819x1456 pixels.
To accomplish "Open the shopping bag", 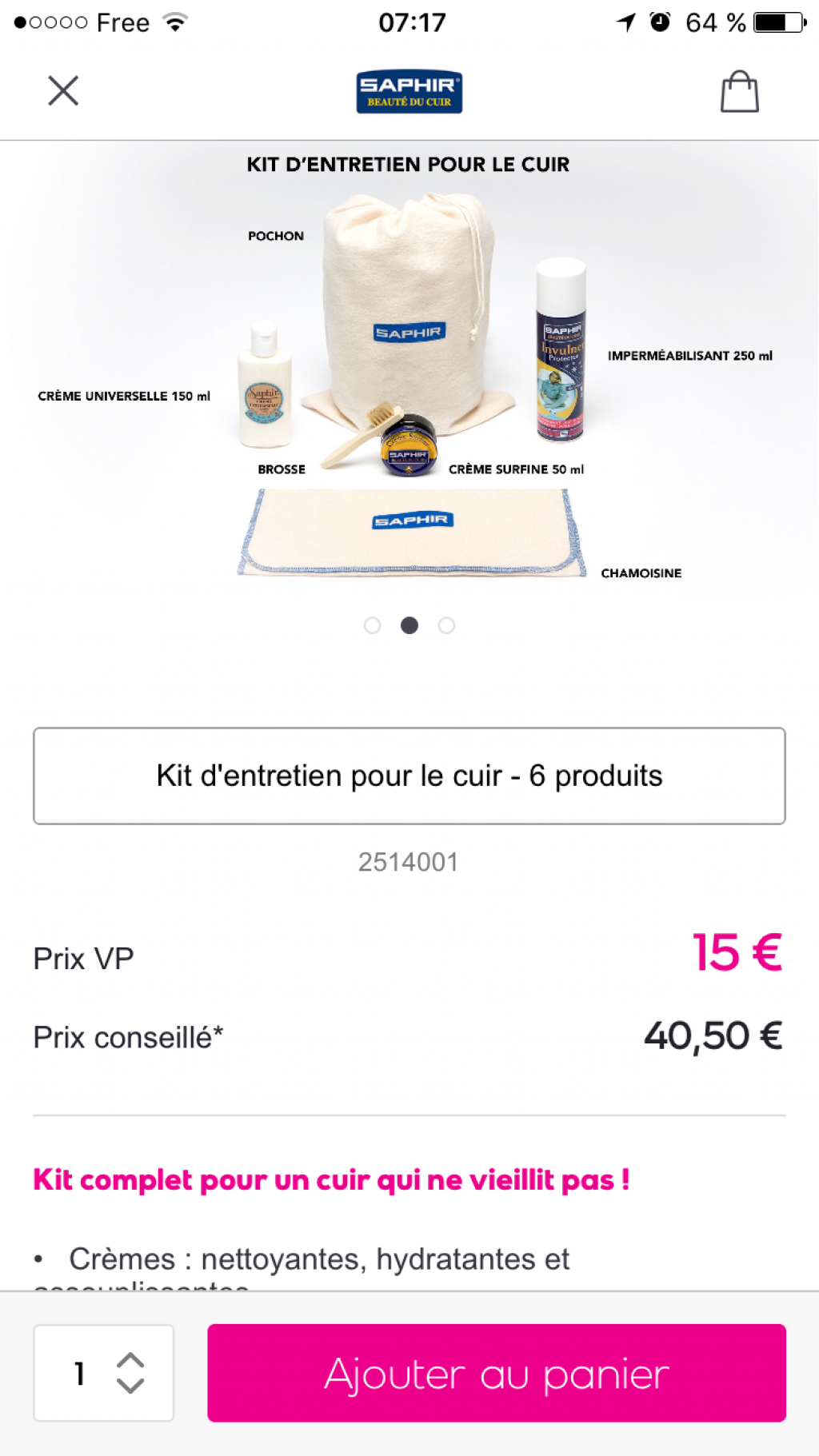I will coord(739,92).
